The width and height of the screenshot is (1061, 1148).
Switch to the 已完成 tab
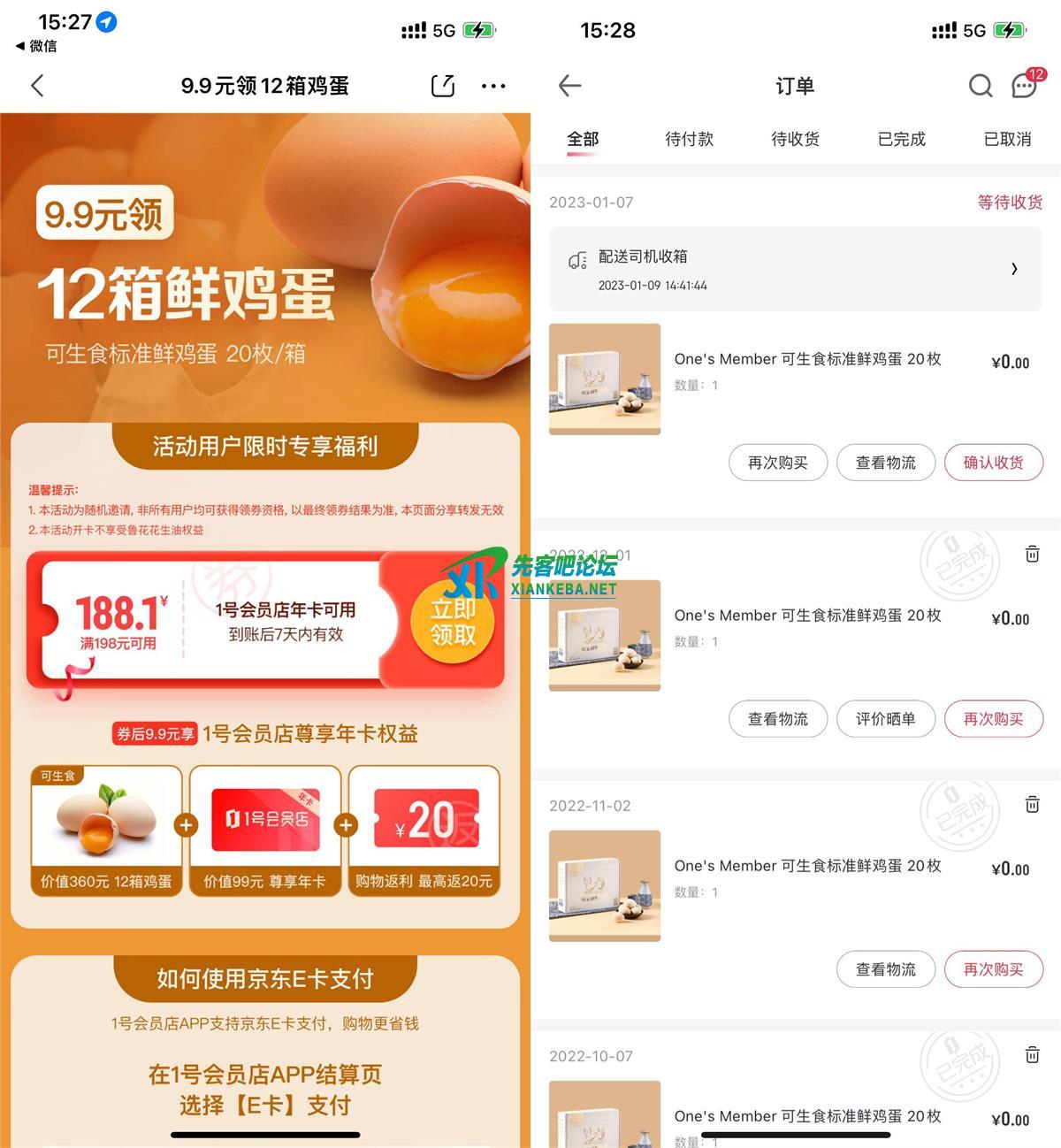901,139
